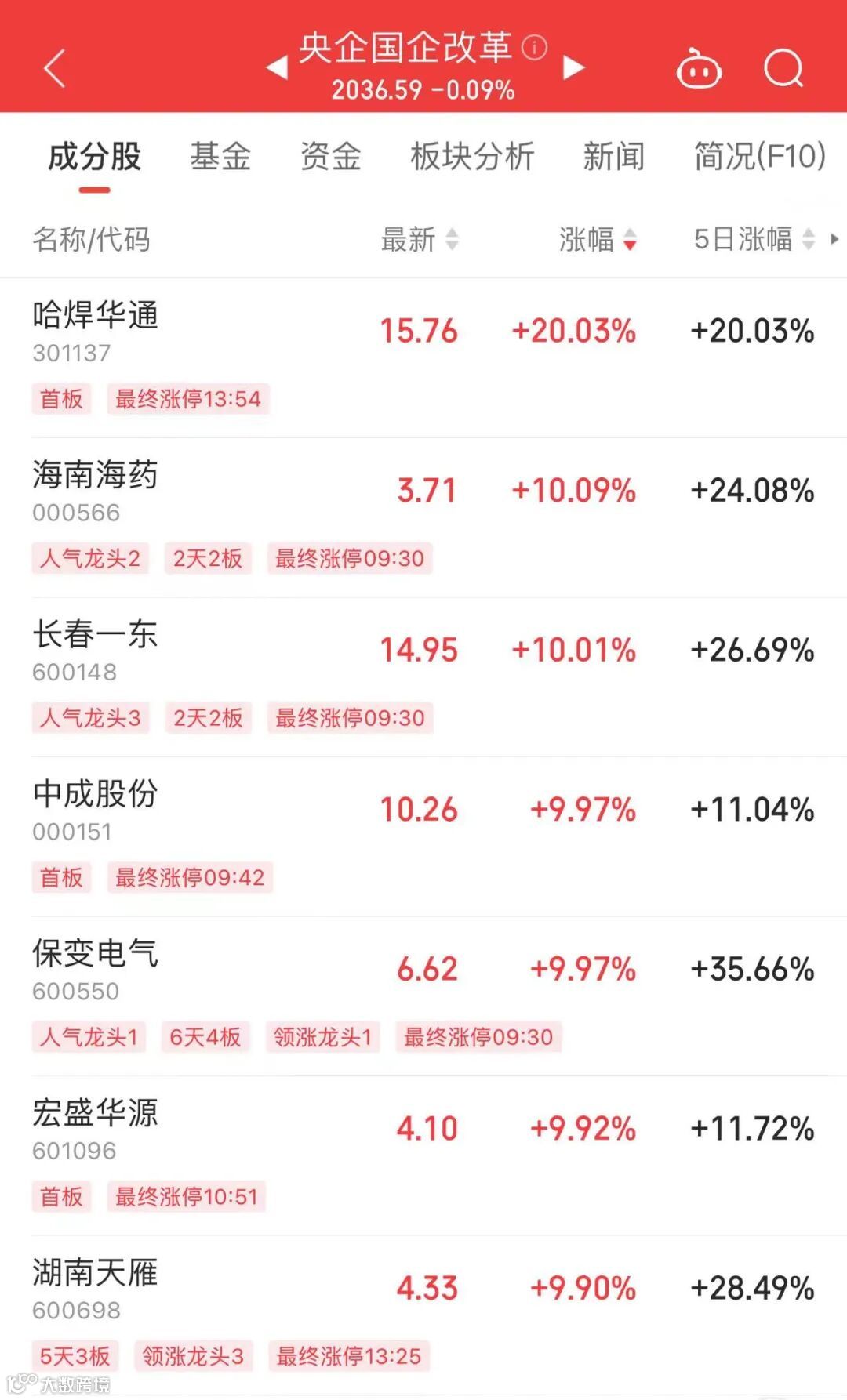Switch to the next sector with the right triangle
This screenshot has height=1400, width=847.
(574, 68)
